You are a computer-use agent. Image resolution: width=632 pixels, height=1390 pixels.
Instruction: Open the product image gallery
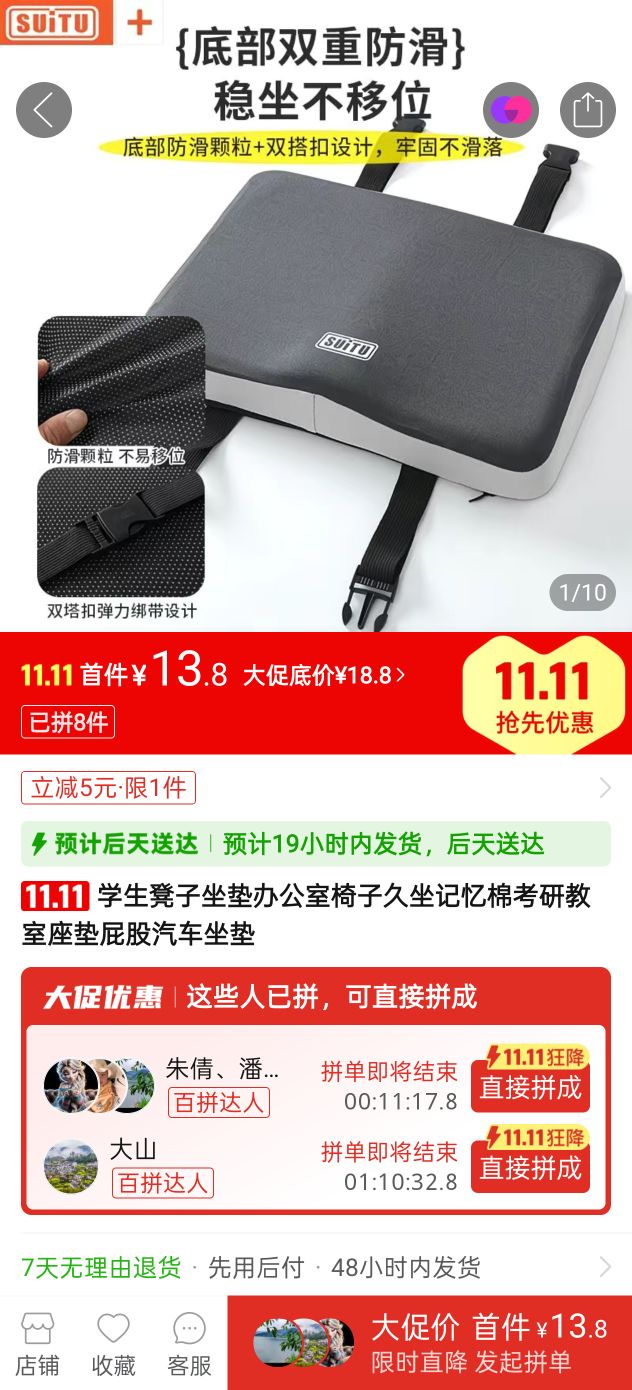(x=316, y=380)
